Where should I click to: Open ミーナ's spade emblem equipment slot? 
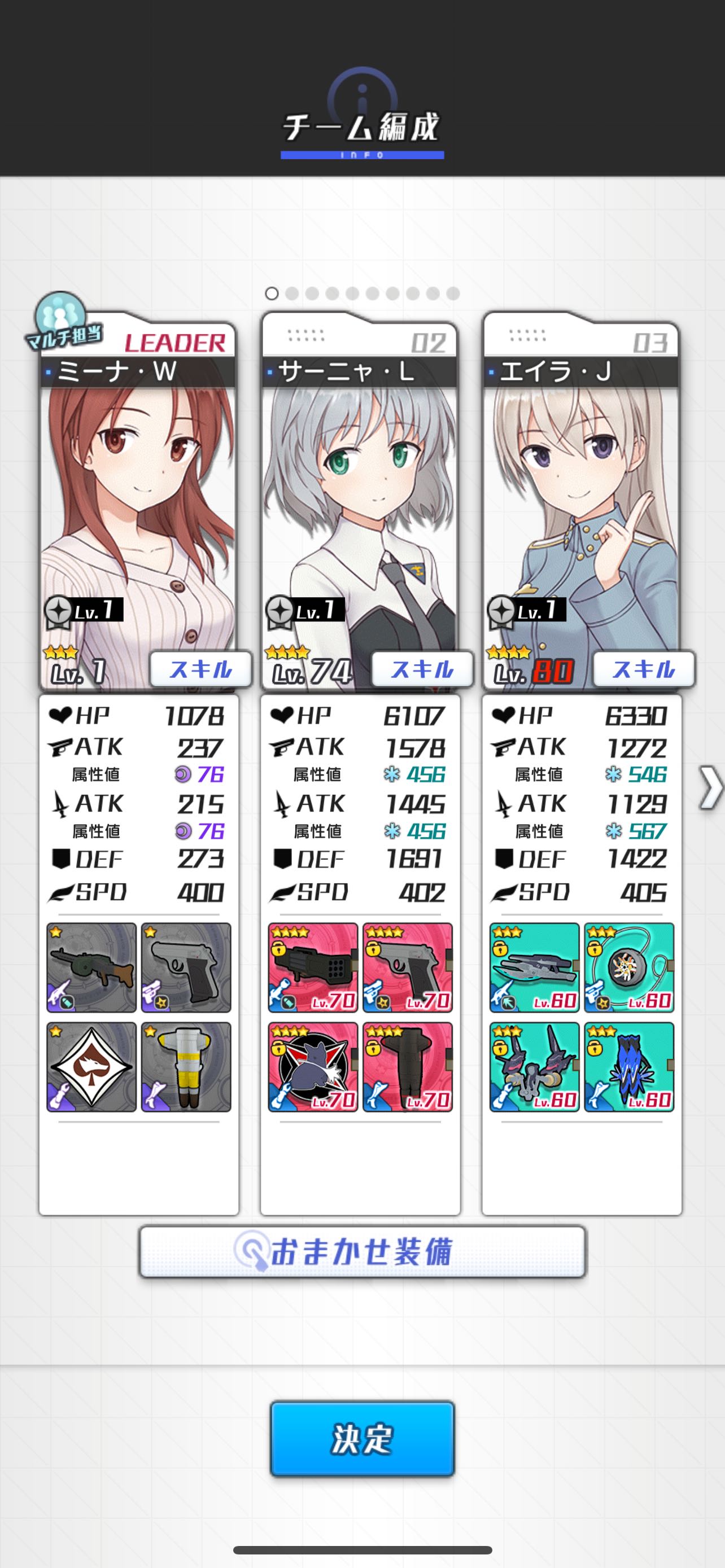coord(91,1066)
